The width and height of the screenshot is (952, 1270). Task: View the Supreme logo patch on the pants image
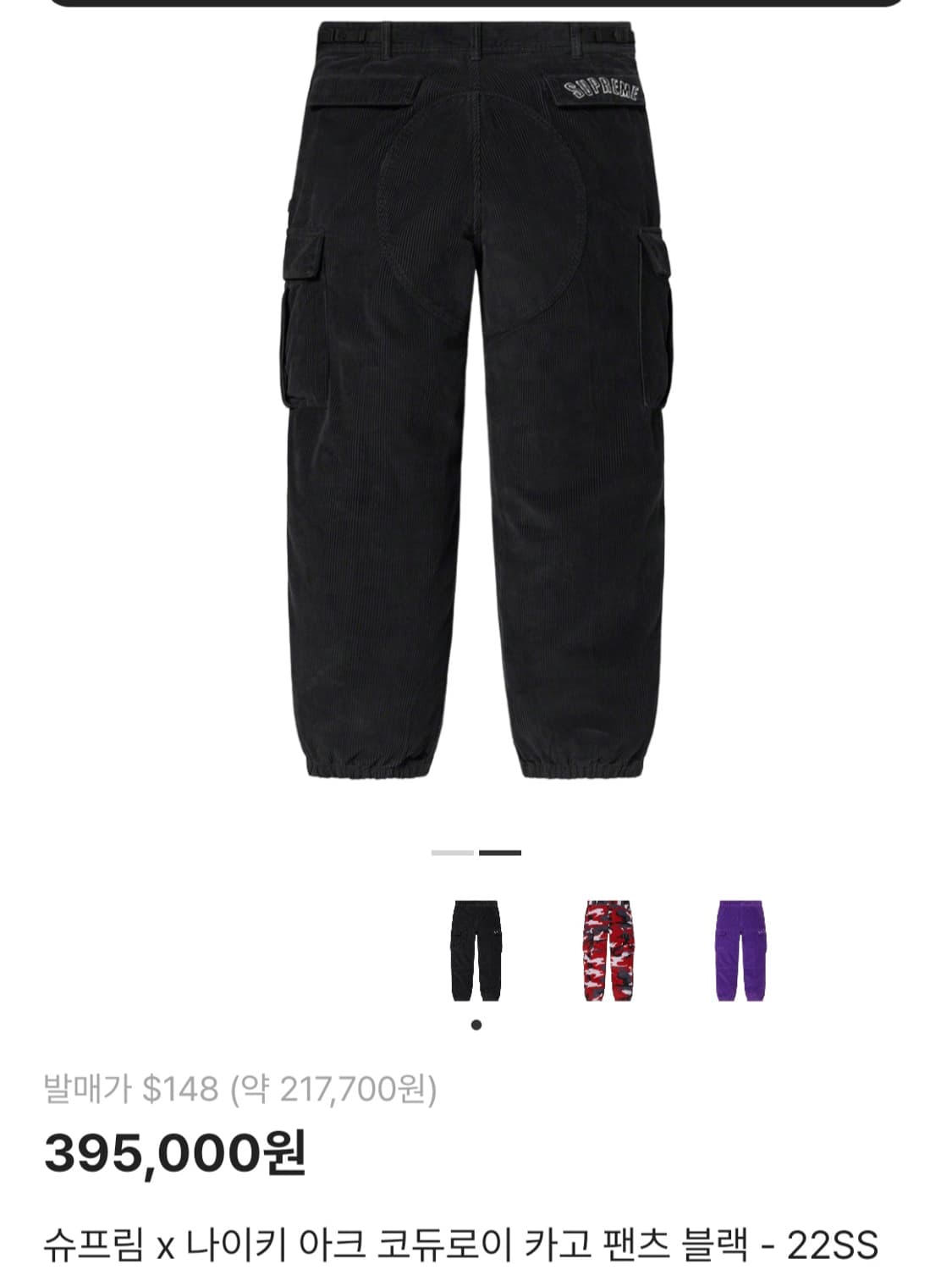pos(599,91)
